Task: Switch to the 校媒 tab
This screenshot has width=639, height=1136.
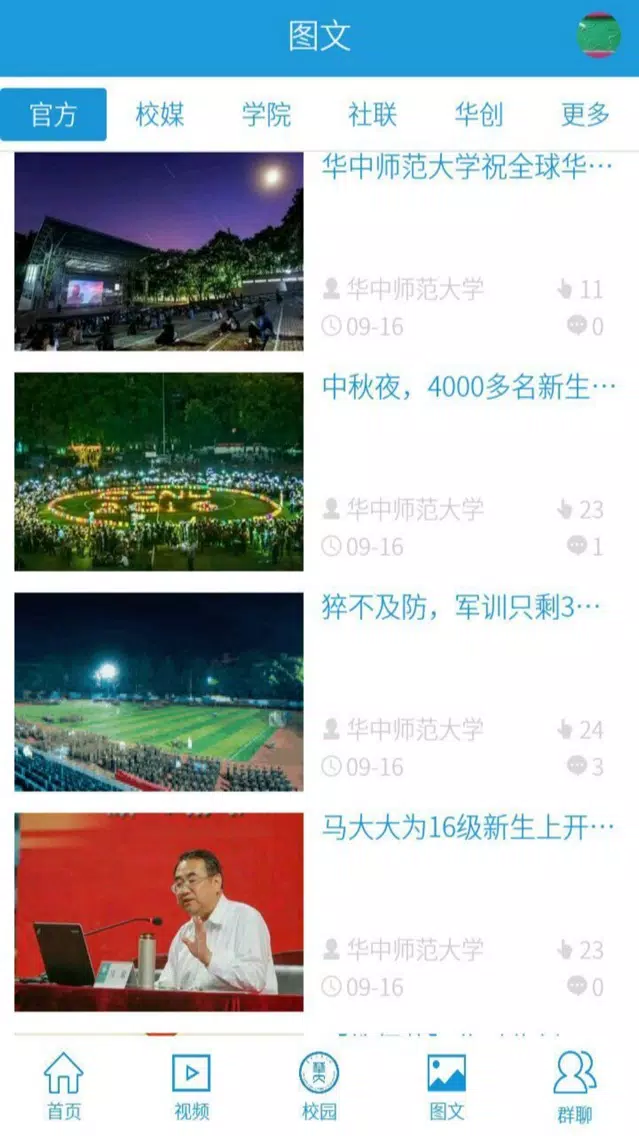Action: tap(160, 114)
